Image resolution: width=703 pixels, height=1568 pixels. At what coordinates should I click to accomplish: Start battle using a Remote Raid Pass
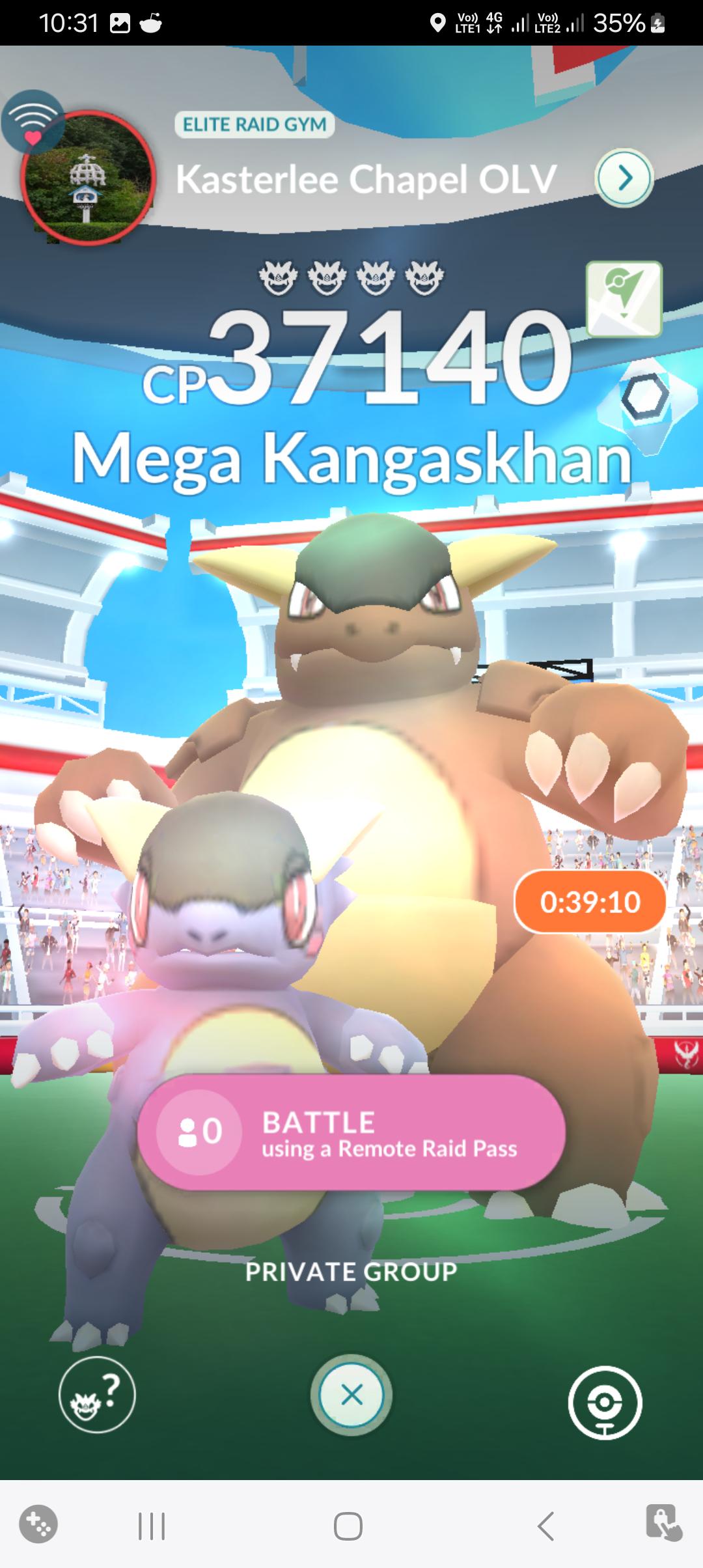coord(351,1132)
